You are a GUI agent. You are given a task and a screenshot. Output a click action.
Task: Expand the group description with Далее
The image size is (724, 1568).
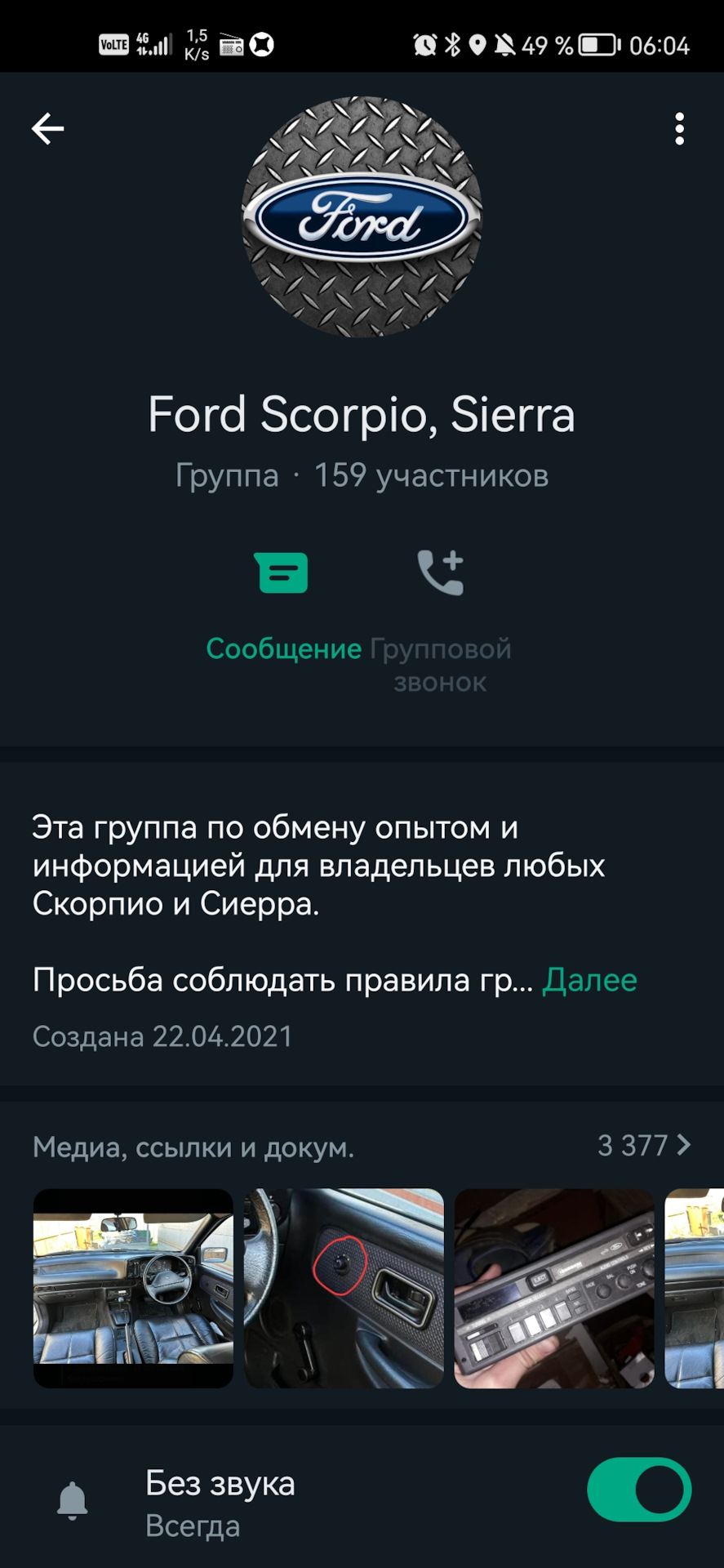tap(589, 980)
